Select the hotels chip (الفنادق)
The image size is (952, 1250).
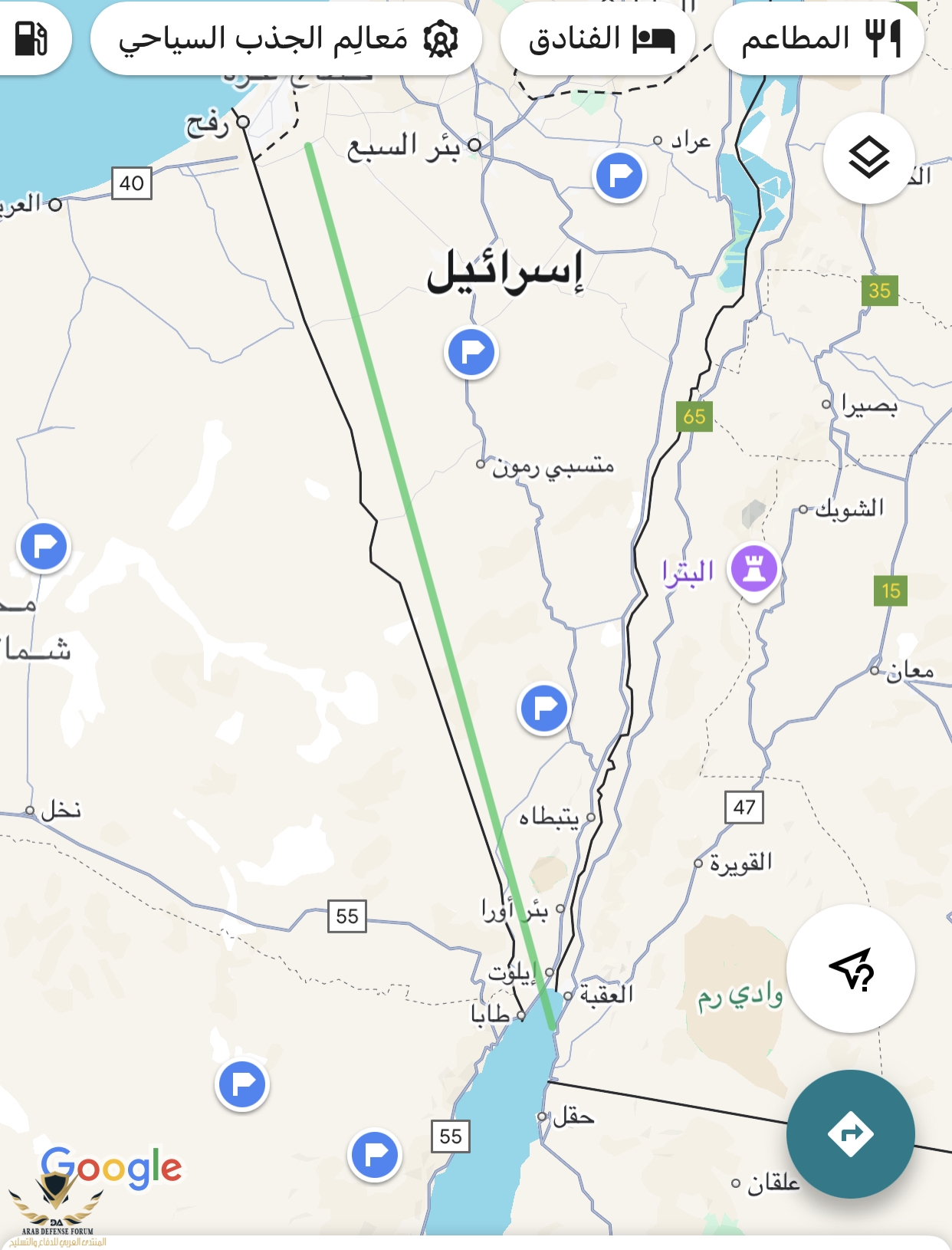[599, 38]
